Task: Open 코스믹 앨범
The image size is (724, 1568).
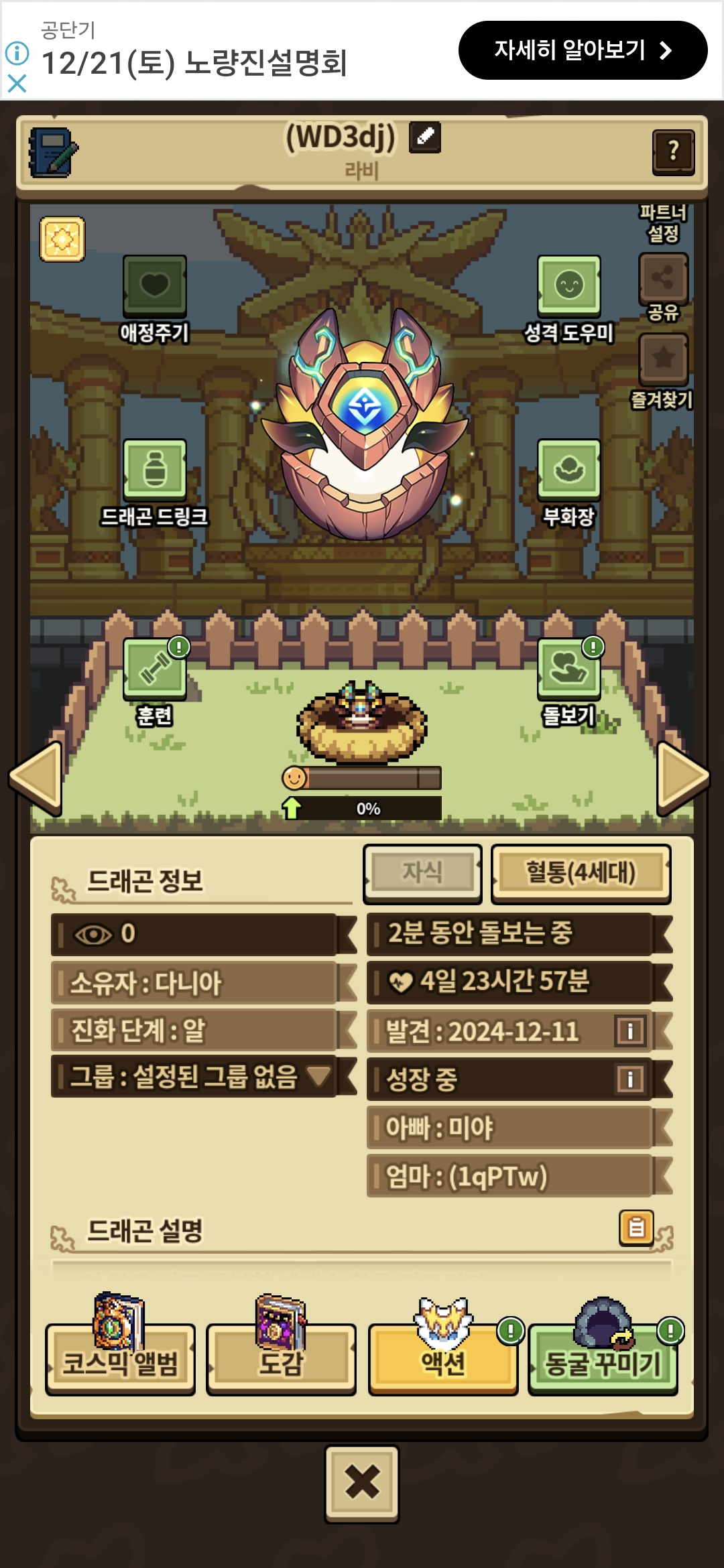Action: [120, 1360]
